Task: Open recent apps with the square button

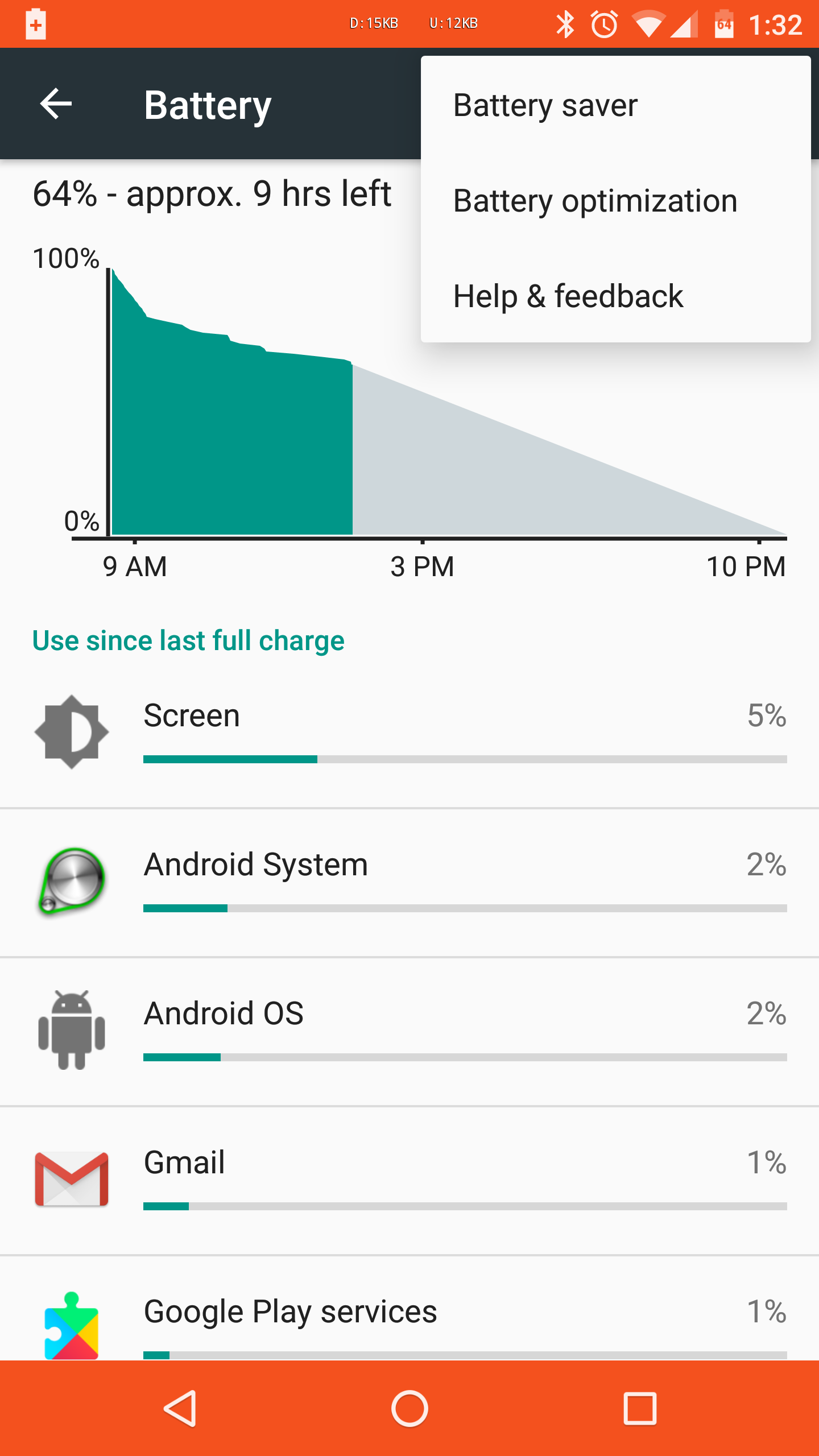Action: click(640, 1408)
